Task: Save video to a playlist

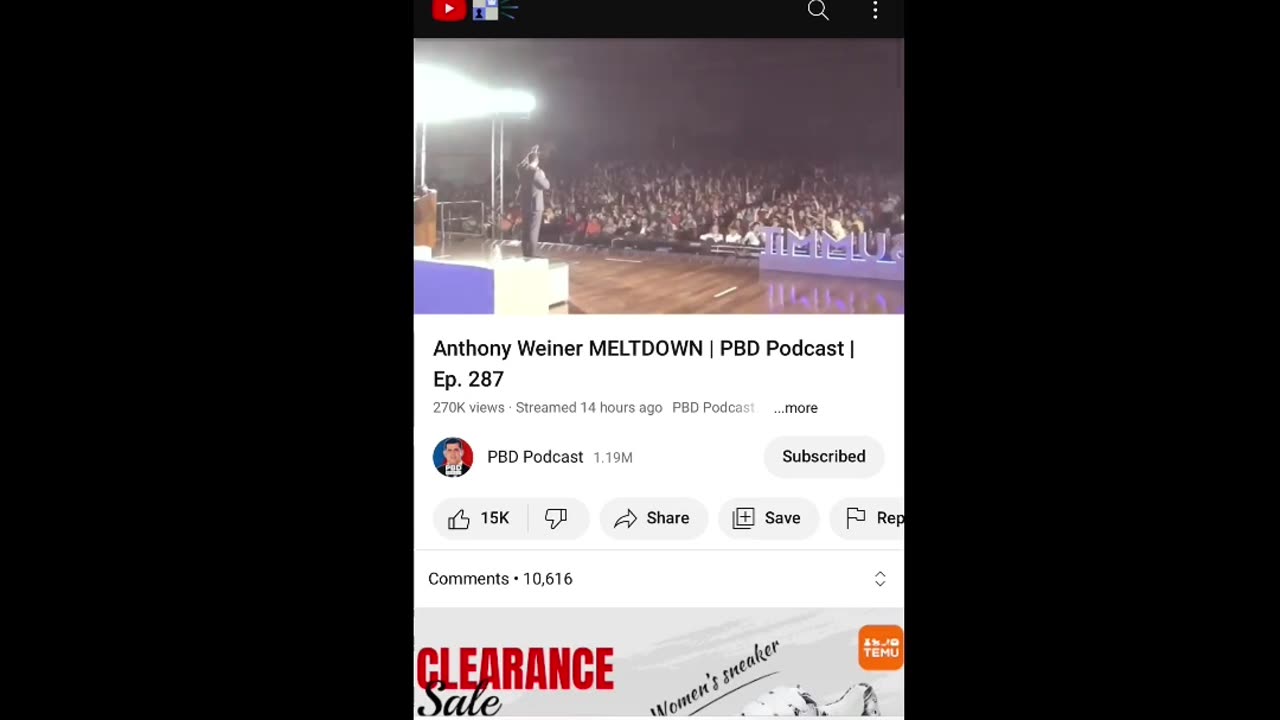Action: (x=767, y=518)
